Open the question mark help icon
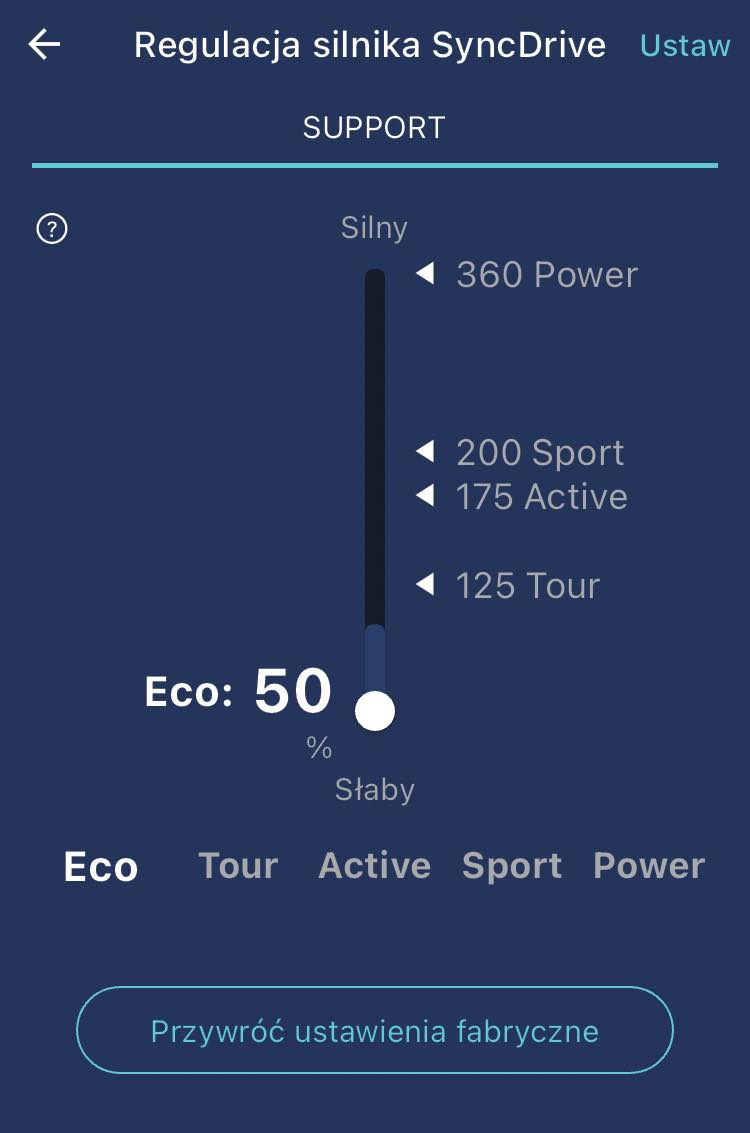The image size is (750, 1133). pyautogui.click(x=51, y=230)
